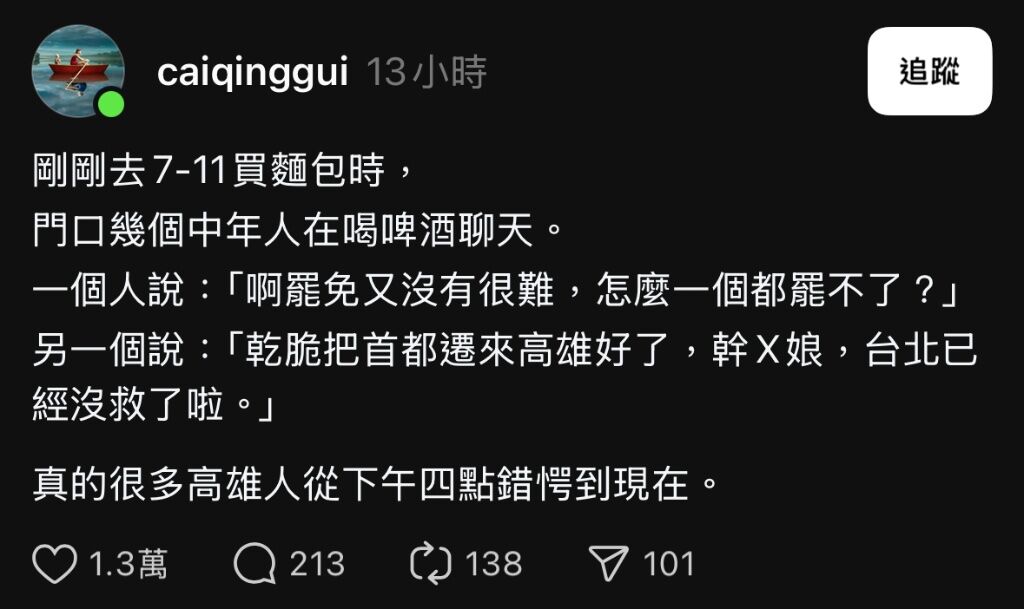Open comments on caiqinggui's post
Viewport: 1024px width, 609px height.
pos(254,564)
